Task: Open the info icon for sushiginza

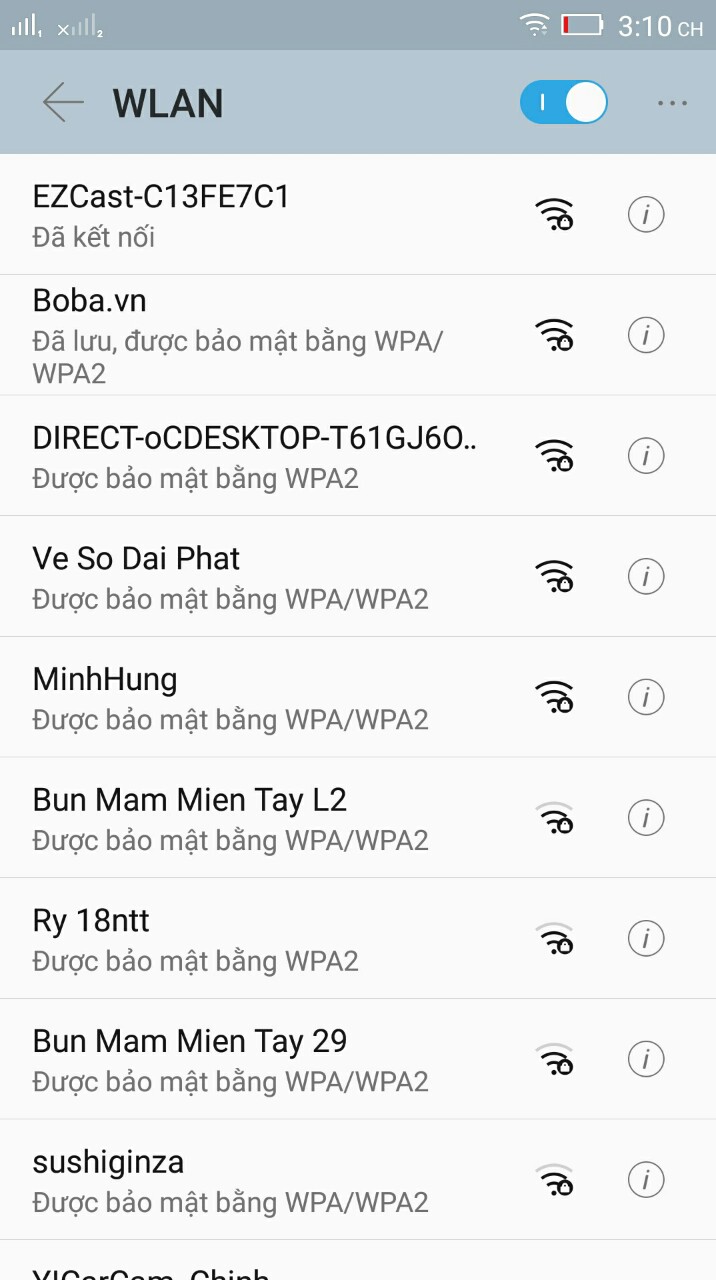Action: tap(646, 1180)
